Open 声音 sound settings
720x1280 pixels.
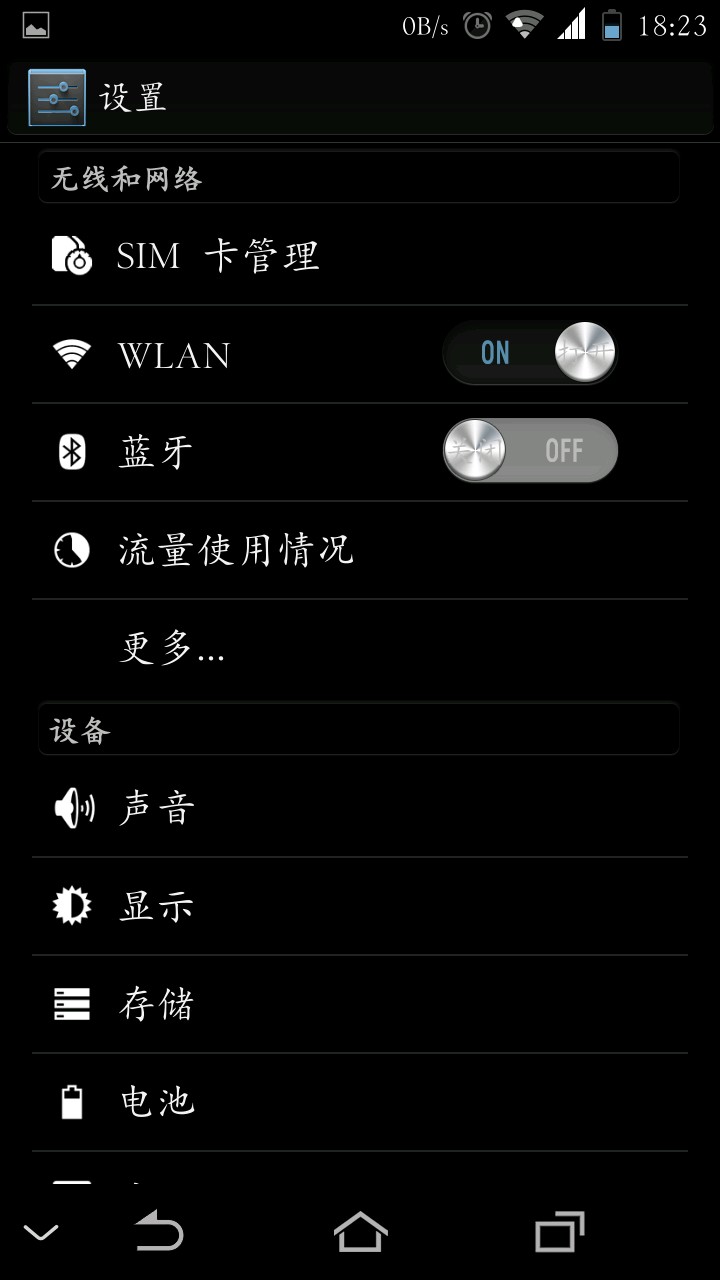[156, 808]
